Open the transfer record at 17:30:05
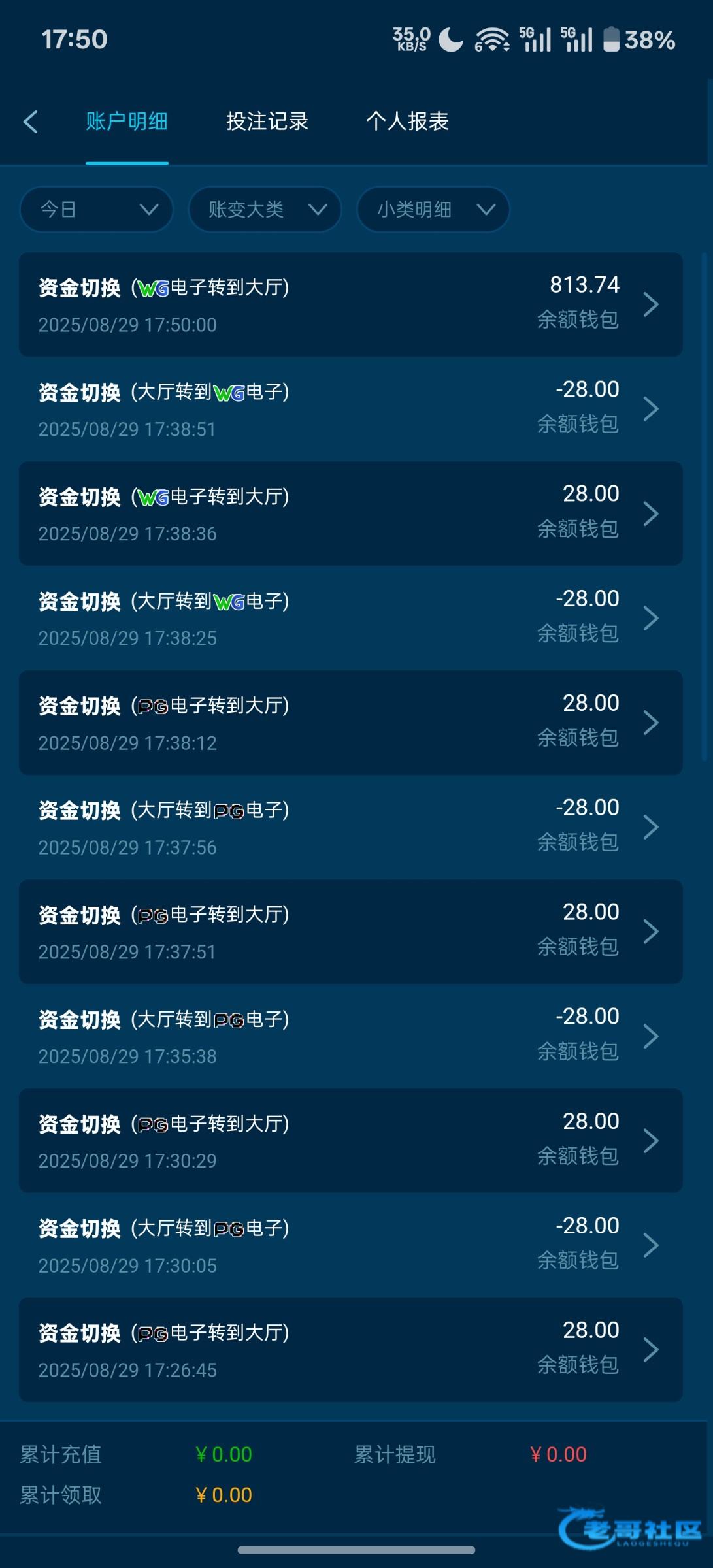This screenshot has height=1568, width=713. [351, 1245]
